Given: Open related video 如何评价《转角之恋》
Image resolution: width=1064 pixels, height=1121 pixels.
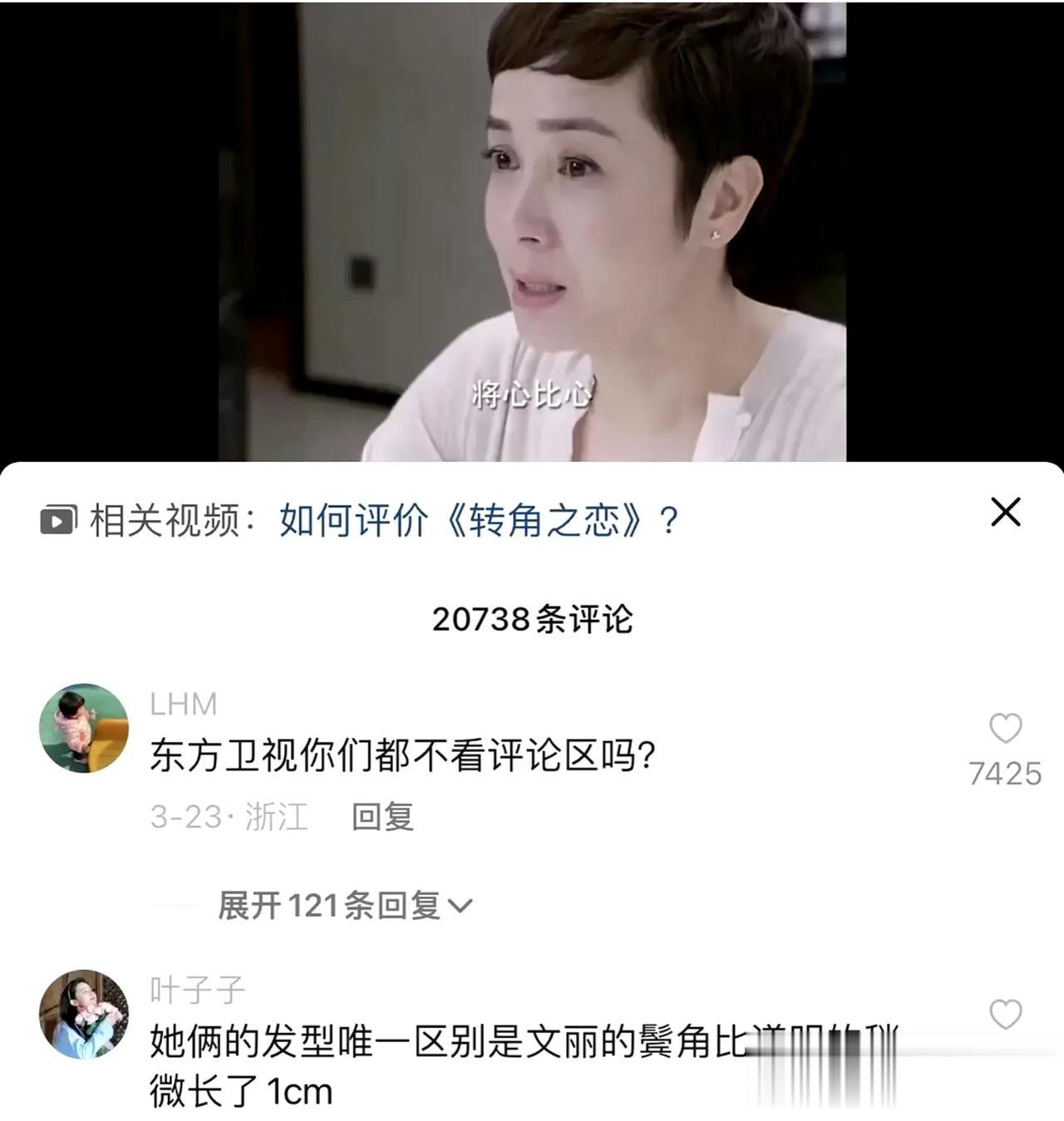Looking at the screenshot, I should (x=478, y=521).
